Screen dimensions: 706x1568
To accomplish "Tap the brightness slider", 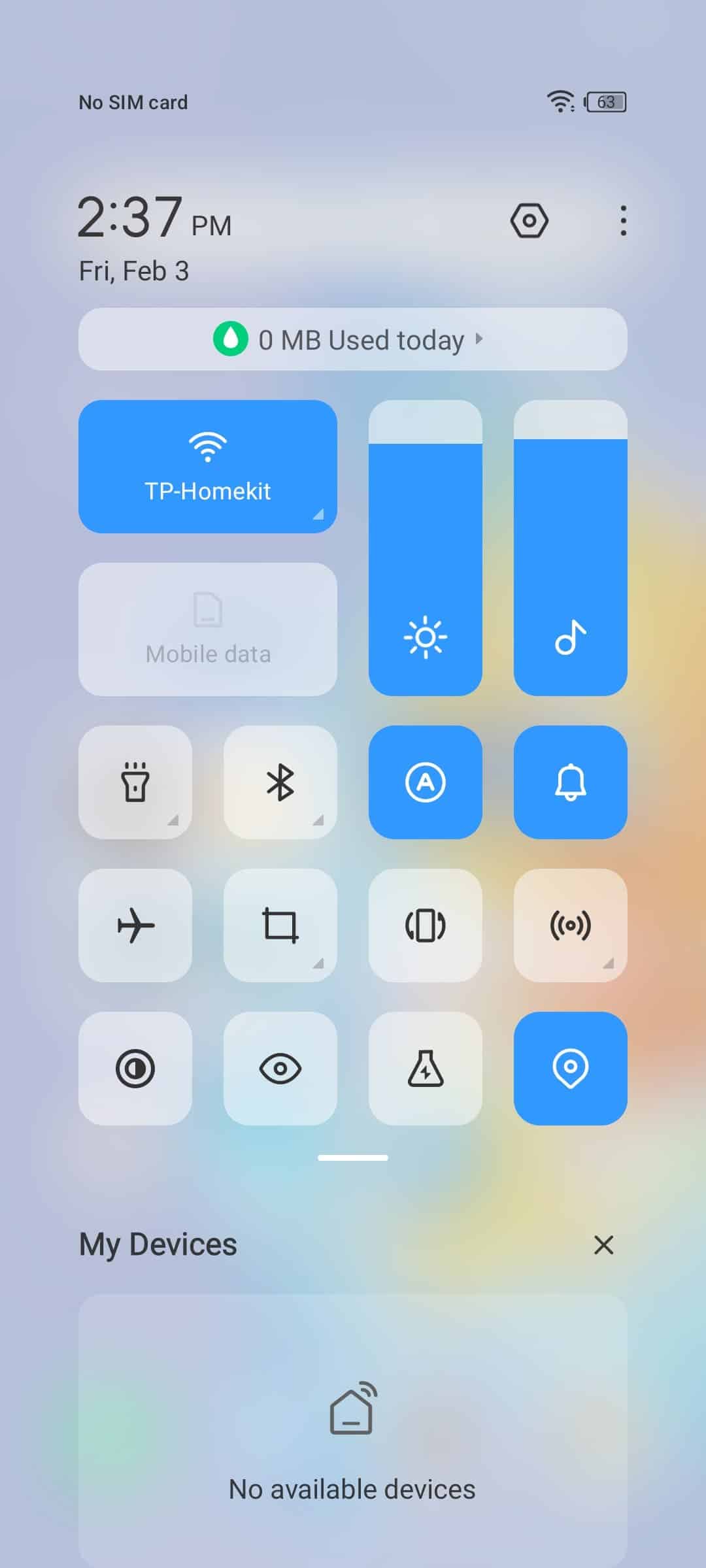I will 426,548.
